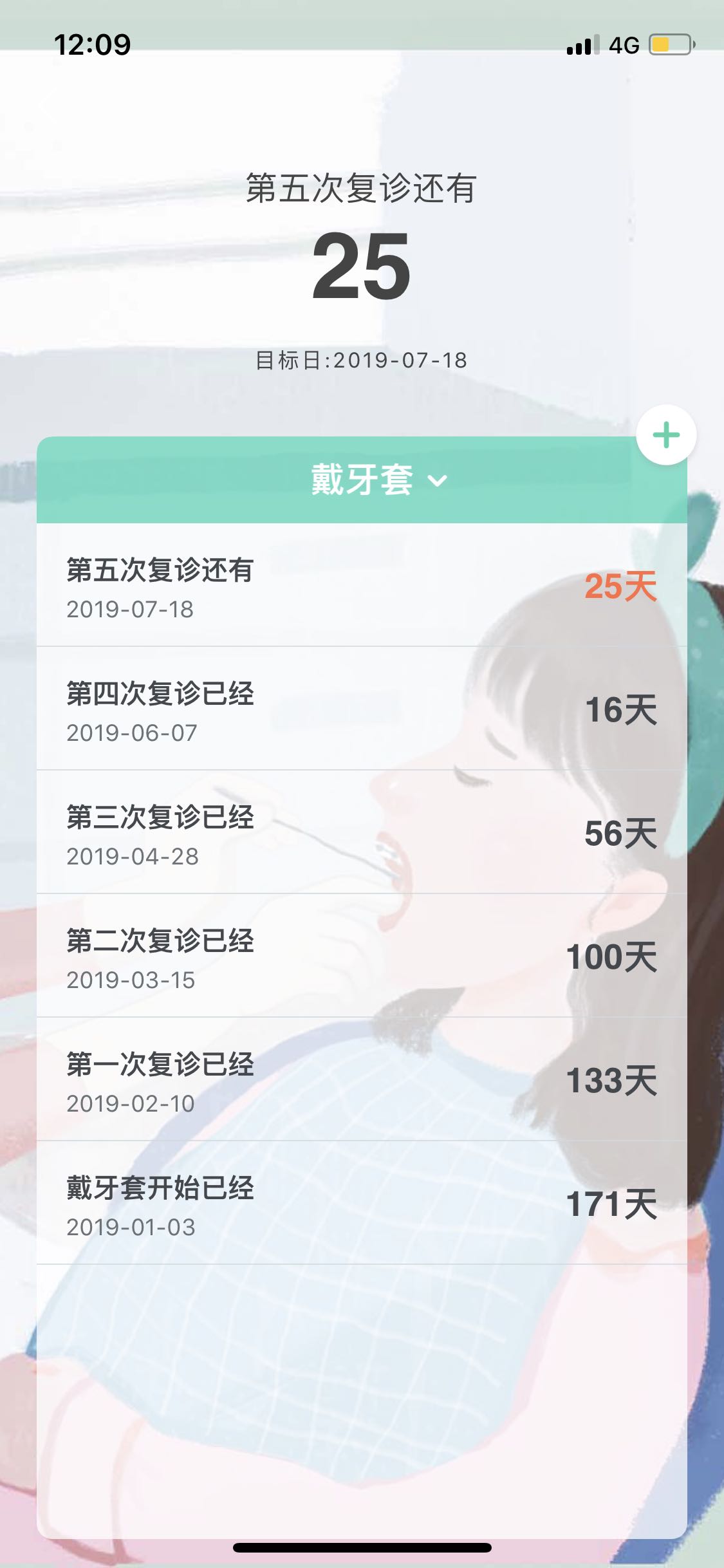This screenshot has width=724, height=1568.
Task: Open the 第四次复诊已经 event row
Action: [362, 709]
